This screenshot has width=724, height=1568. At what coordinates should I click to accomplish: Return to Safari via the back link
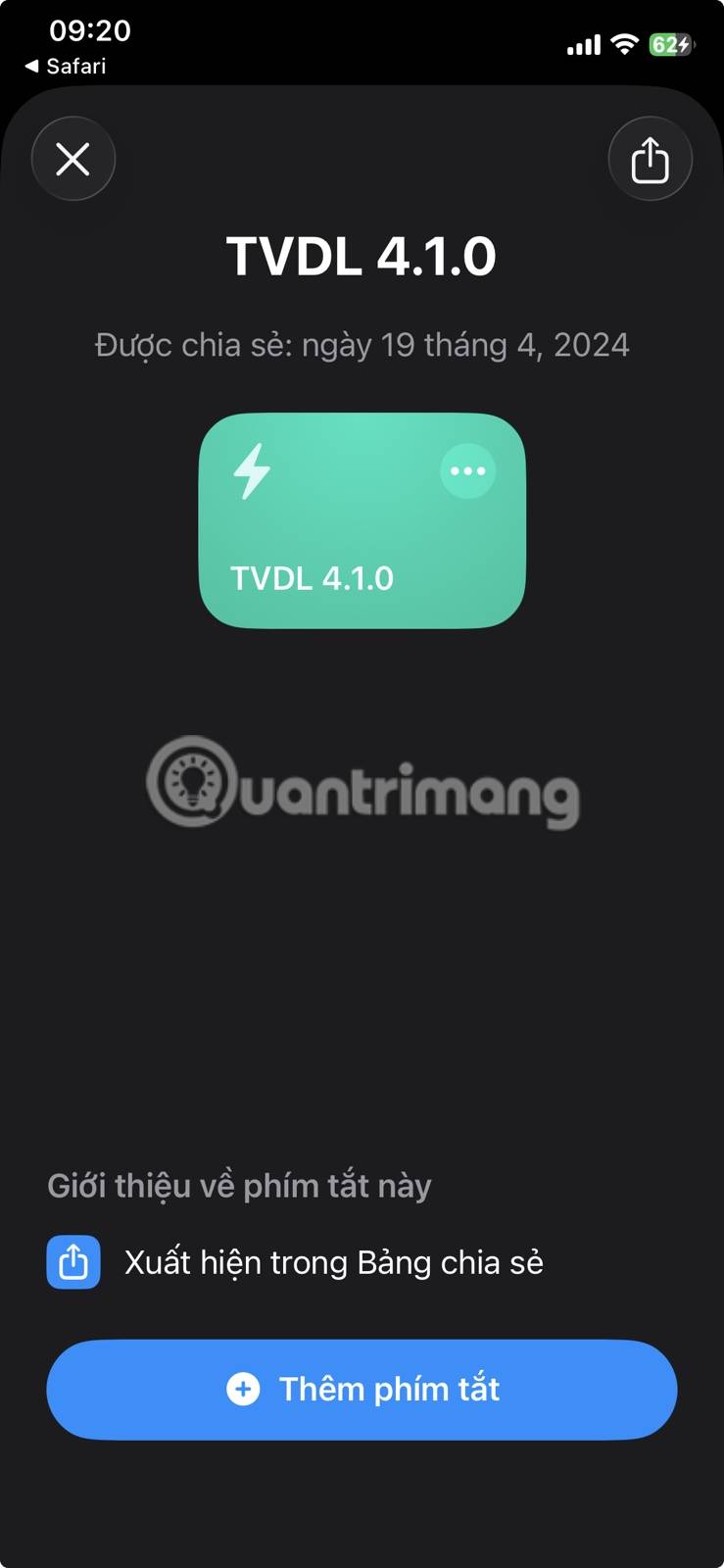click(65, 66)
